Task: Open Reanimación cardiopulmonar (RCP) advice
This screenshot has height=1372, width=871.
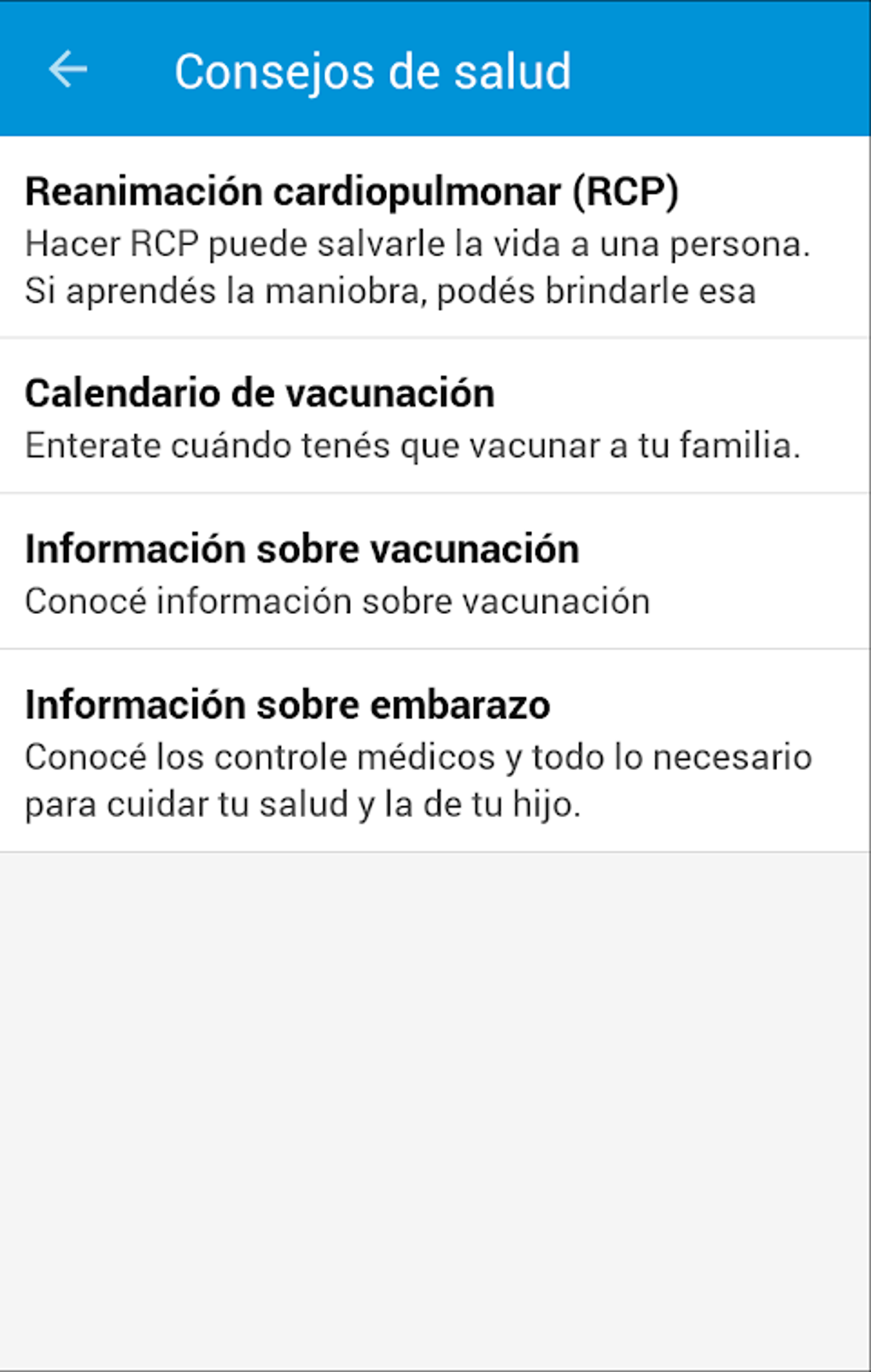Action: [435, 238]
